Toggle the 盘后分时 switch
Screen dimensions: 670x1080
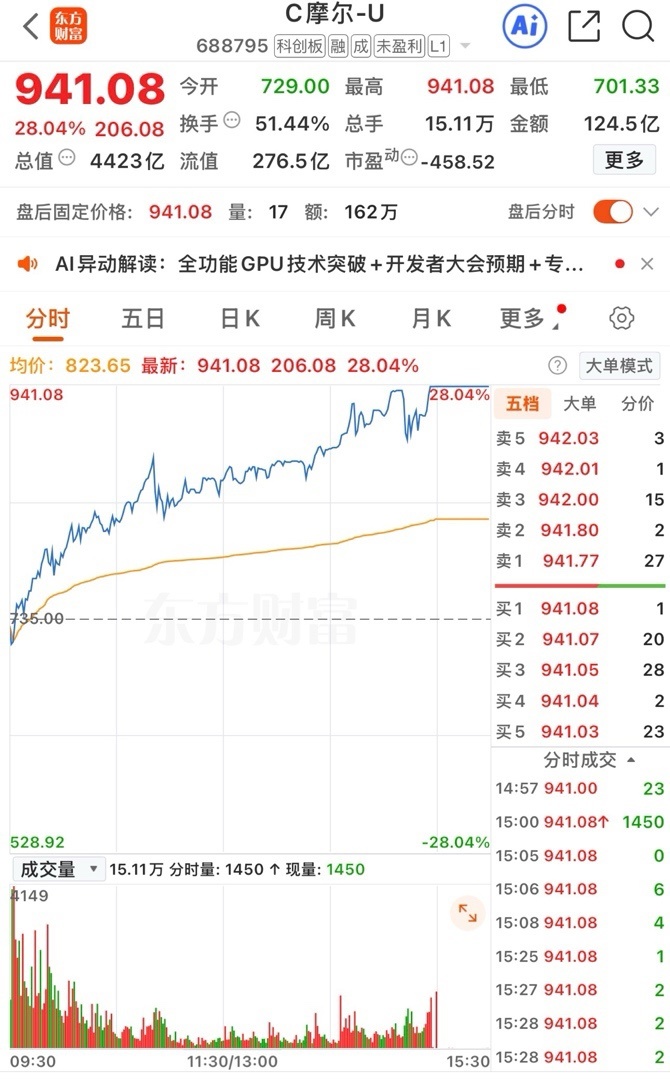point(613,212)
